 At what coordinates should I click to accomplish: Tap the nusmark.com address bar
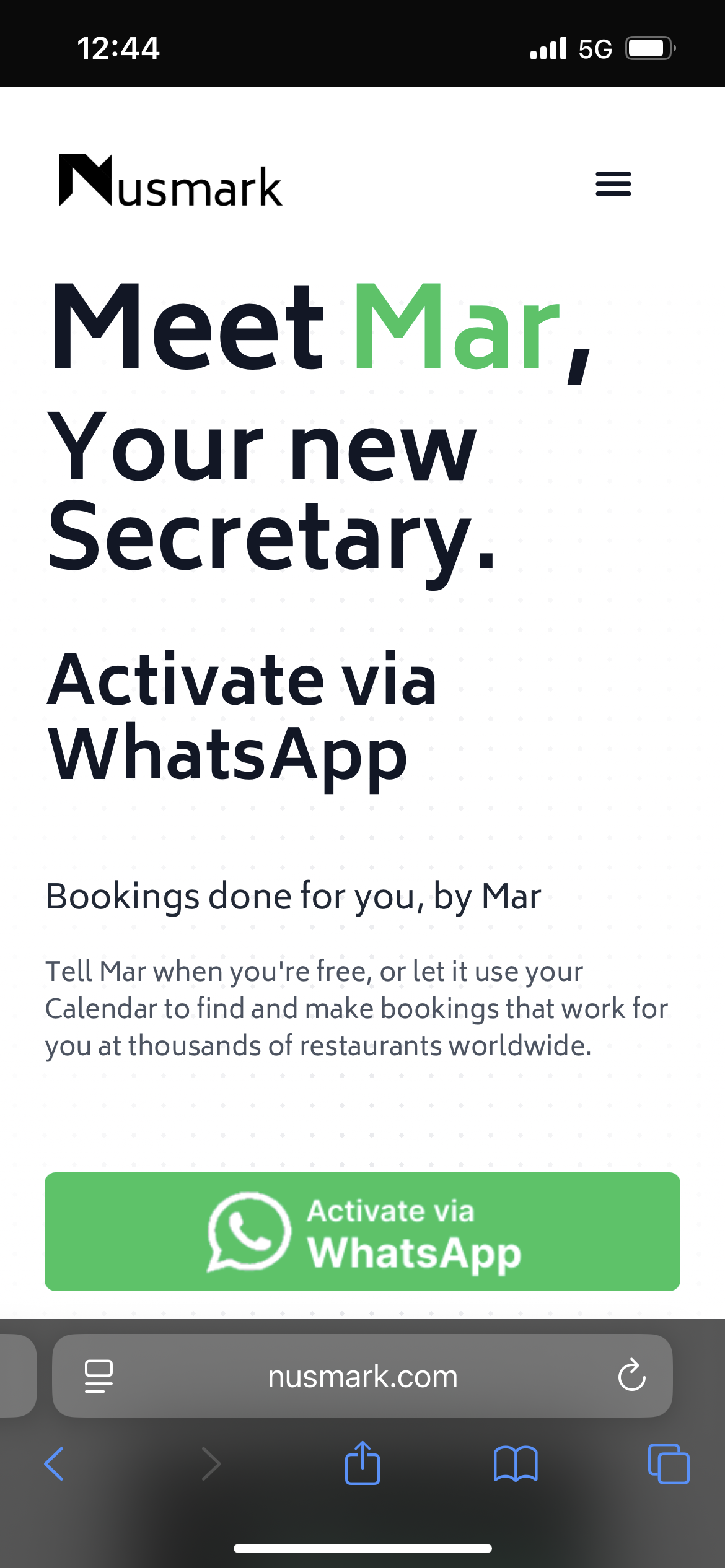pyautogui.click(x=362, y=1376)
